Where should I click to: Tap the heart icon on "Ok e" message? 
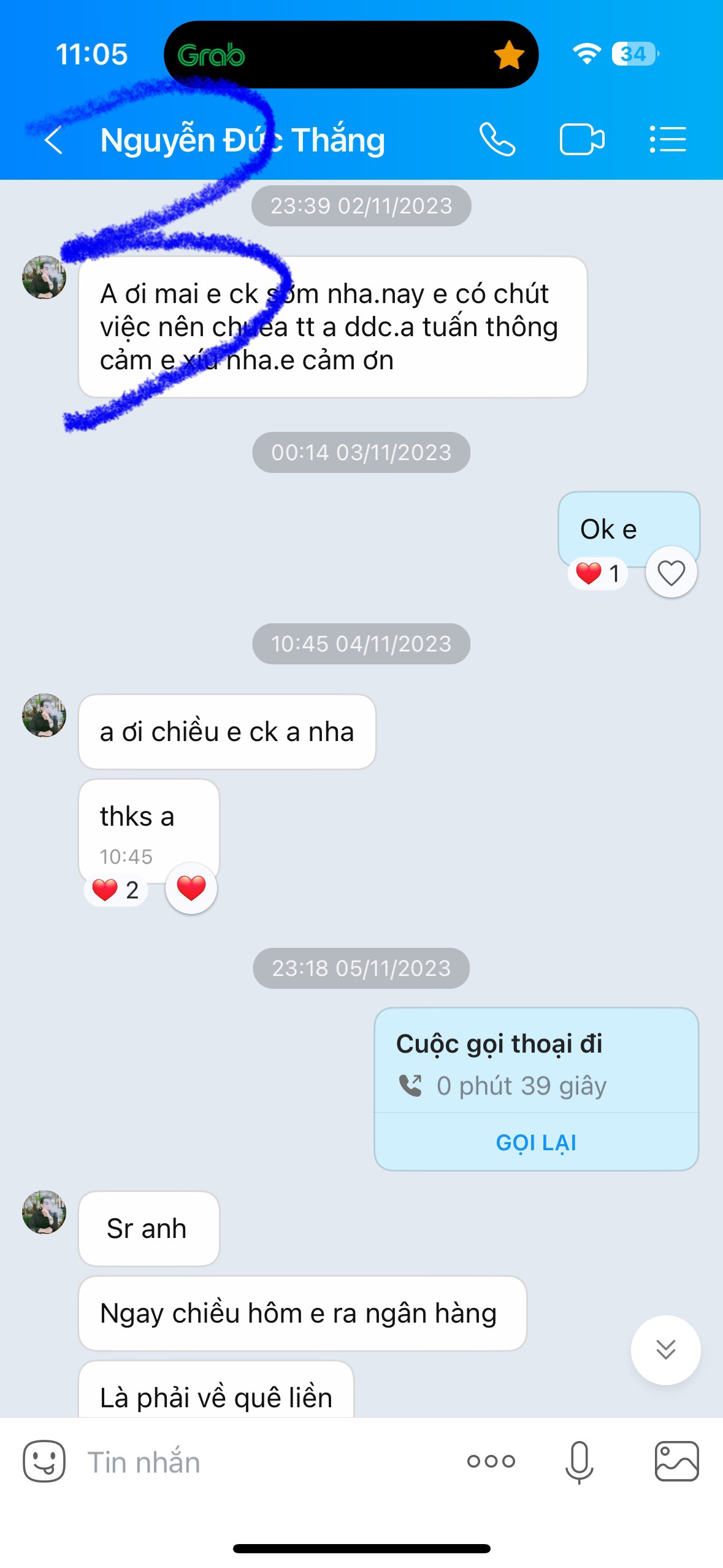click(x=671, y=573)
